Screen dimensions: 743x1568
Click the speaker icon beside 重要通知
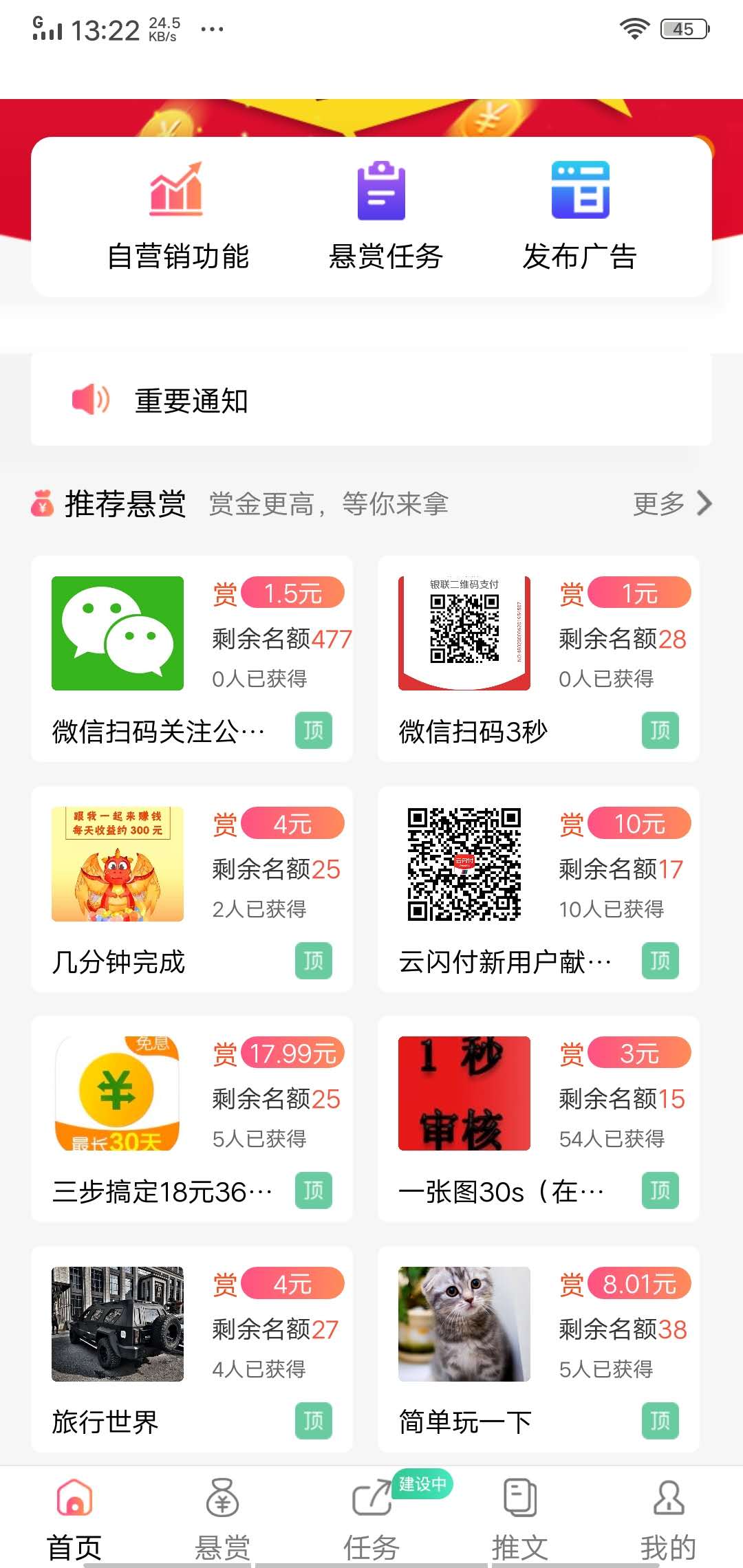(89, 401)
